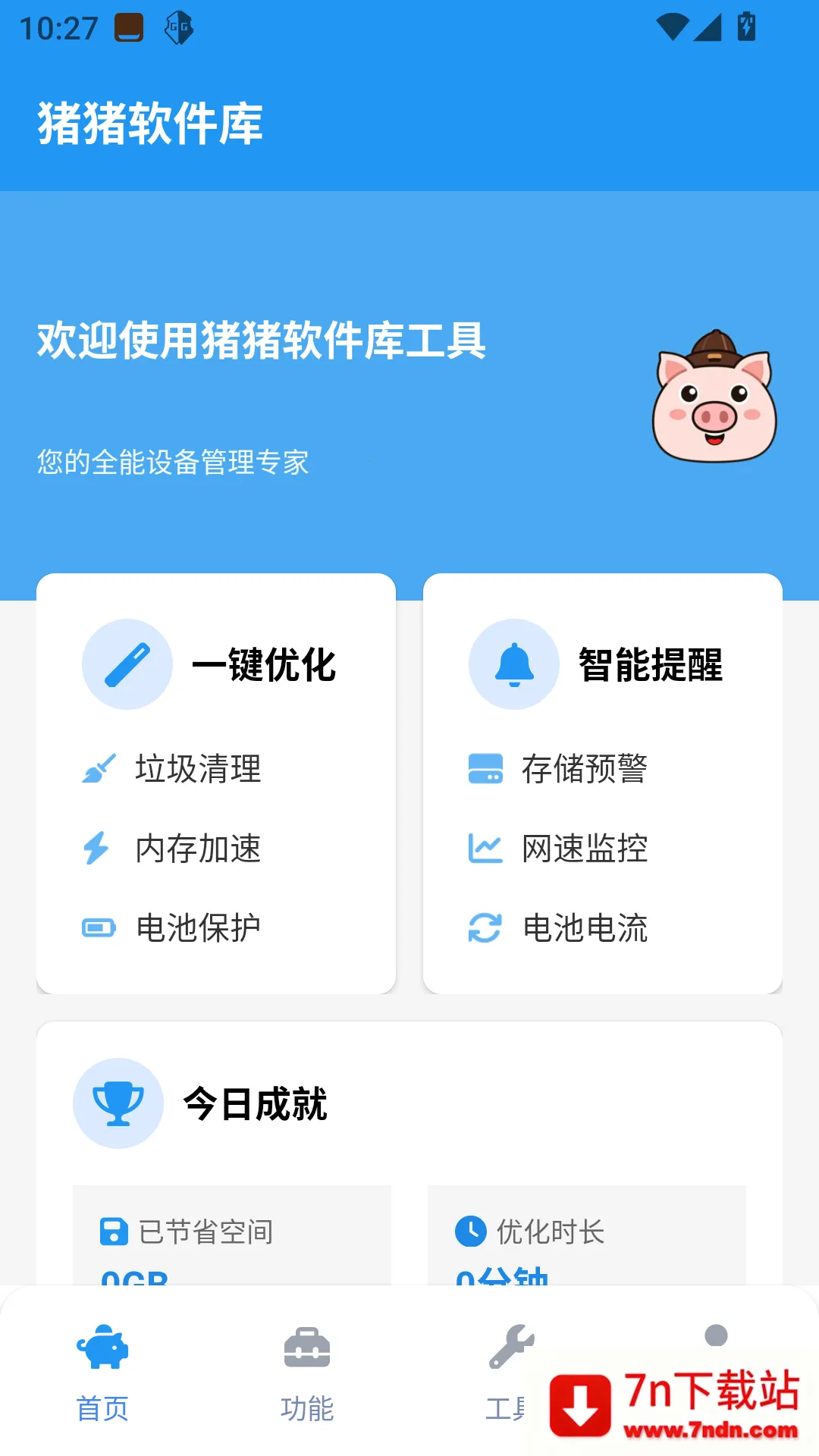The image size is (819, 1456).
Task: Open the 智能提醒 card
Action: [x=603, y=781]
